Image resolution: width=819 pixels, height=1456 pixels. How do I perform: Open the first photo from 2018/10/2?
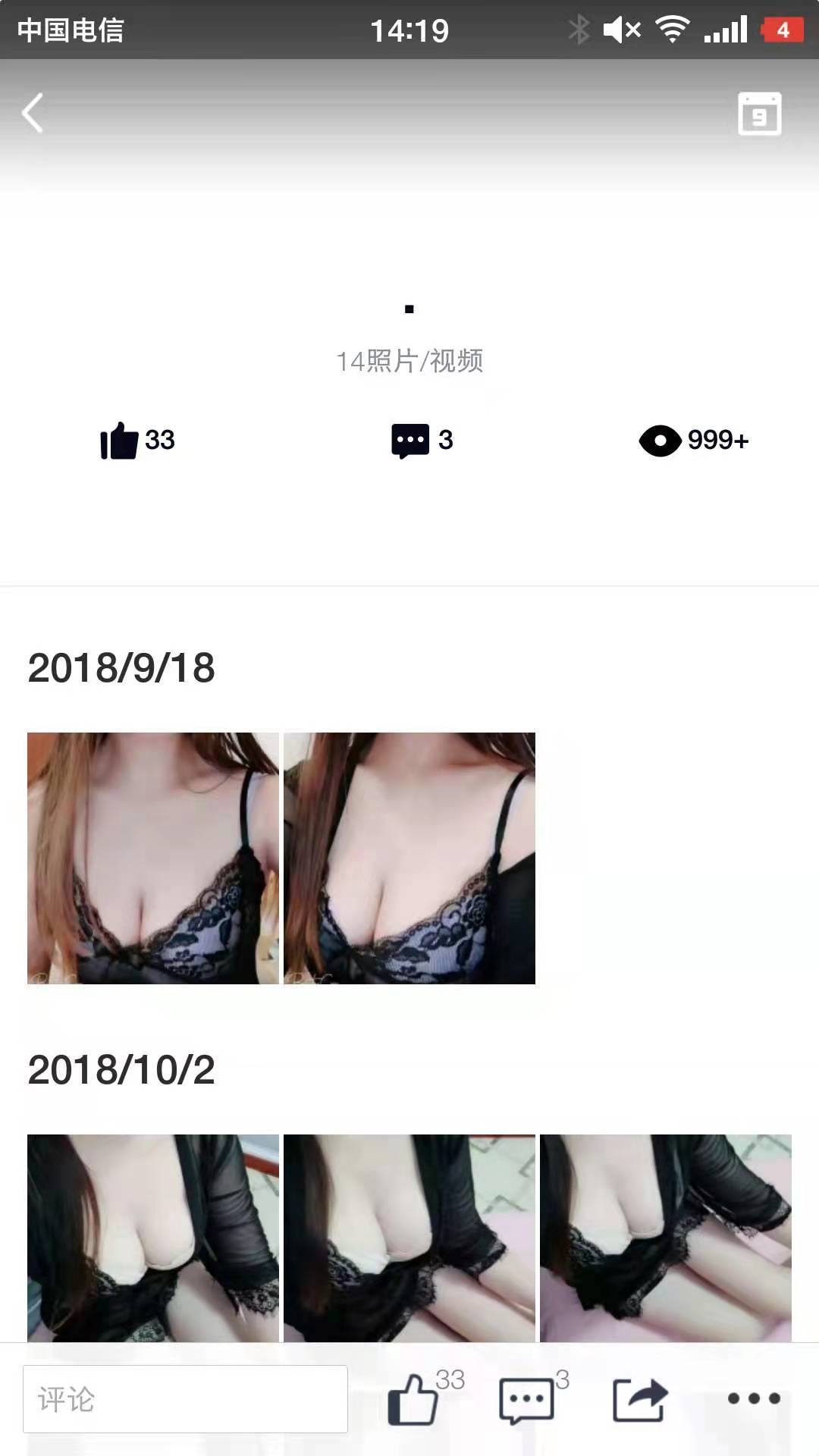153,1238
